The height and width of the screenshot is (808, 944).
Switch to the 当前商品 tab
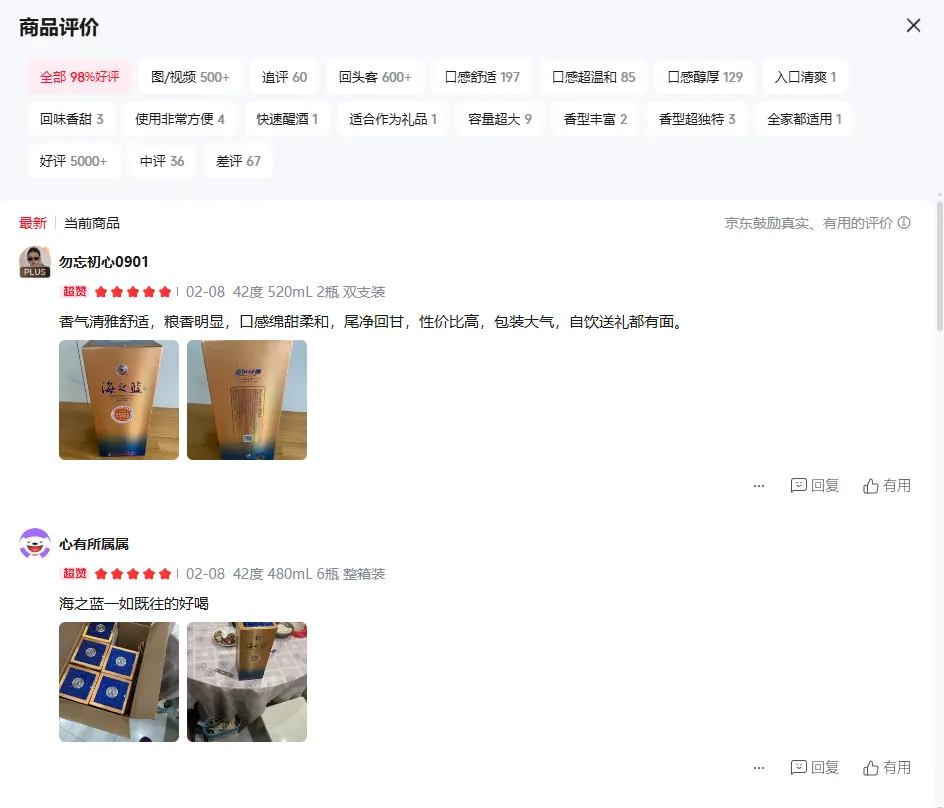[x=92, y=223]
